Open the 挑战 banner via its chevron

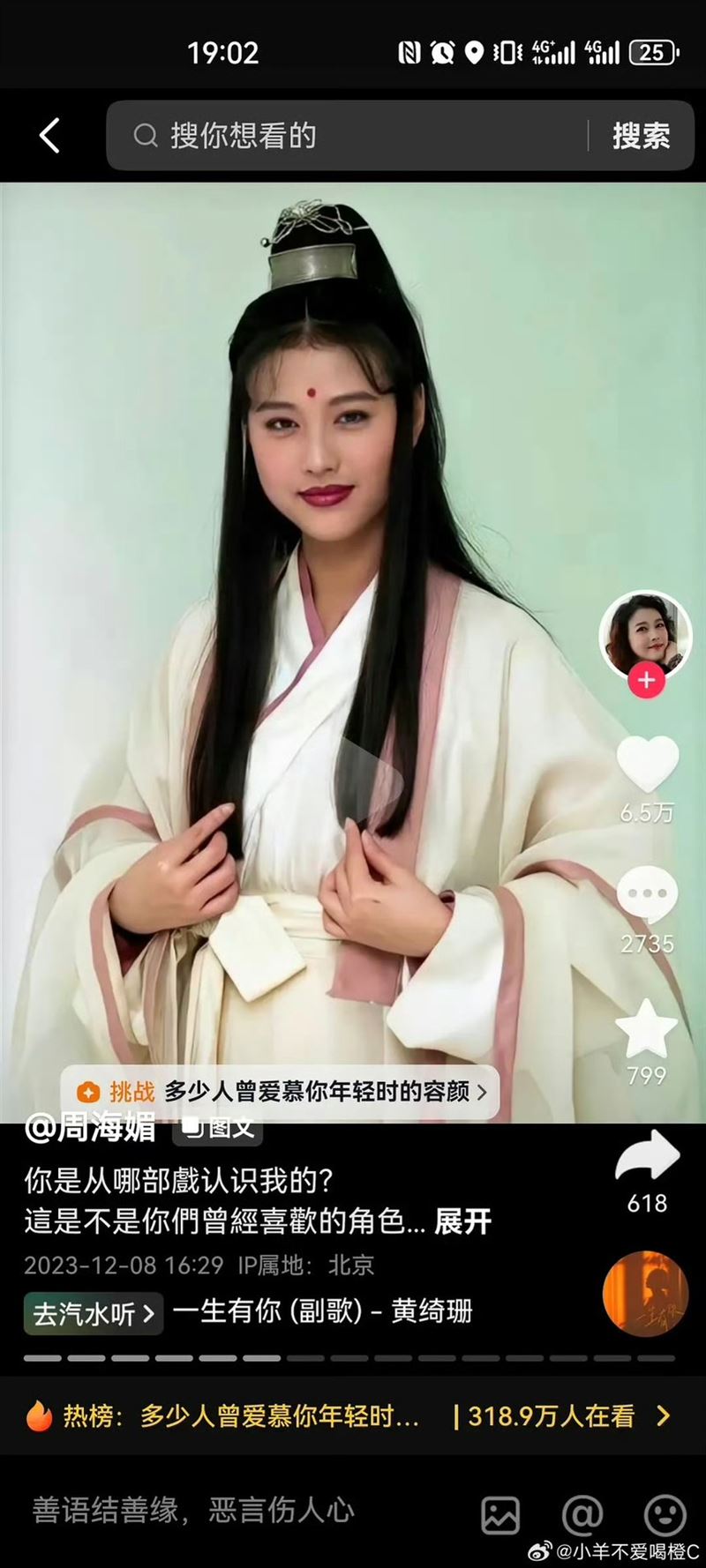point(482,1092)
